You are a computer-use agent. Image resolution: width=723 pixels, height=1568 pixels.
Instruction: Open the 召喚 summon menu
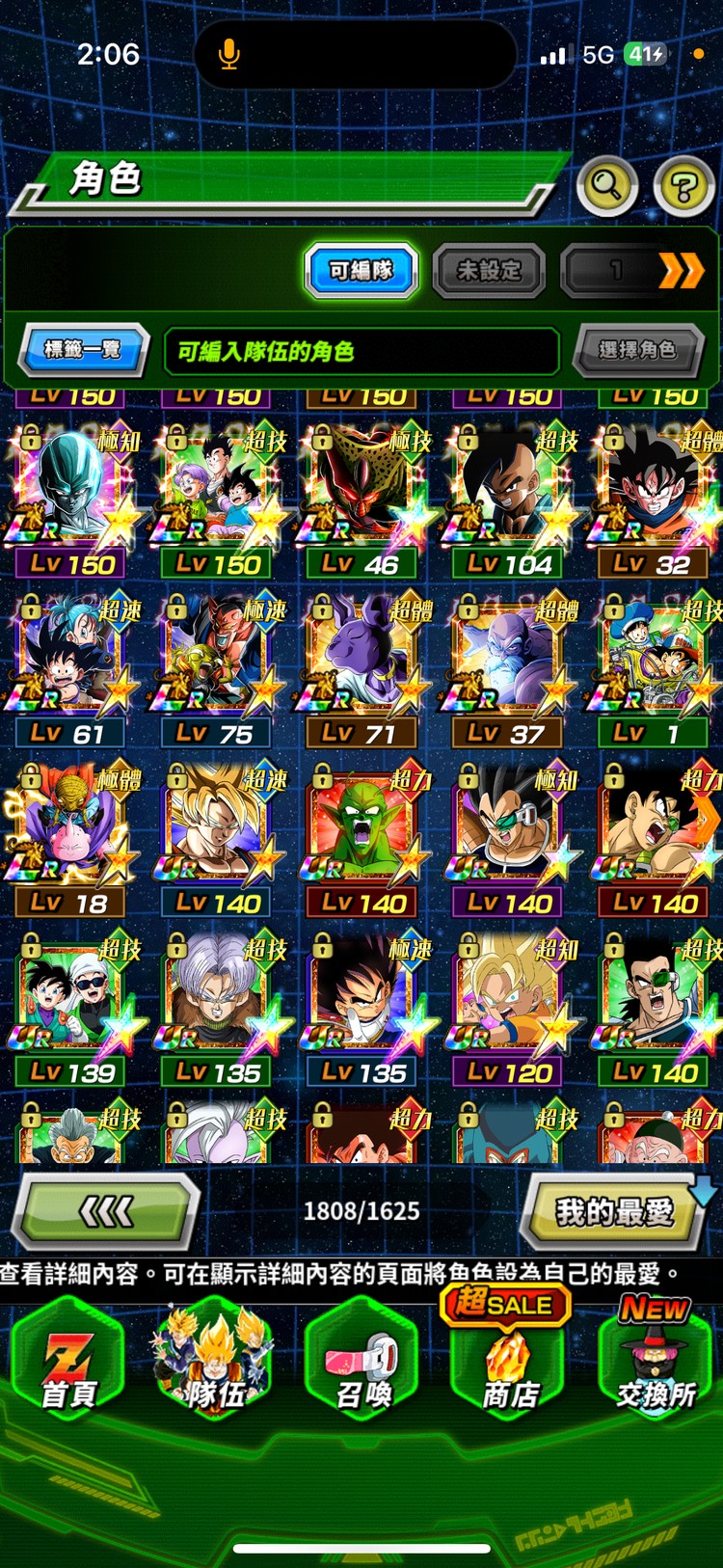click(363, 1361)
